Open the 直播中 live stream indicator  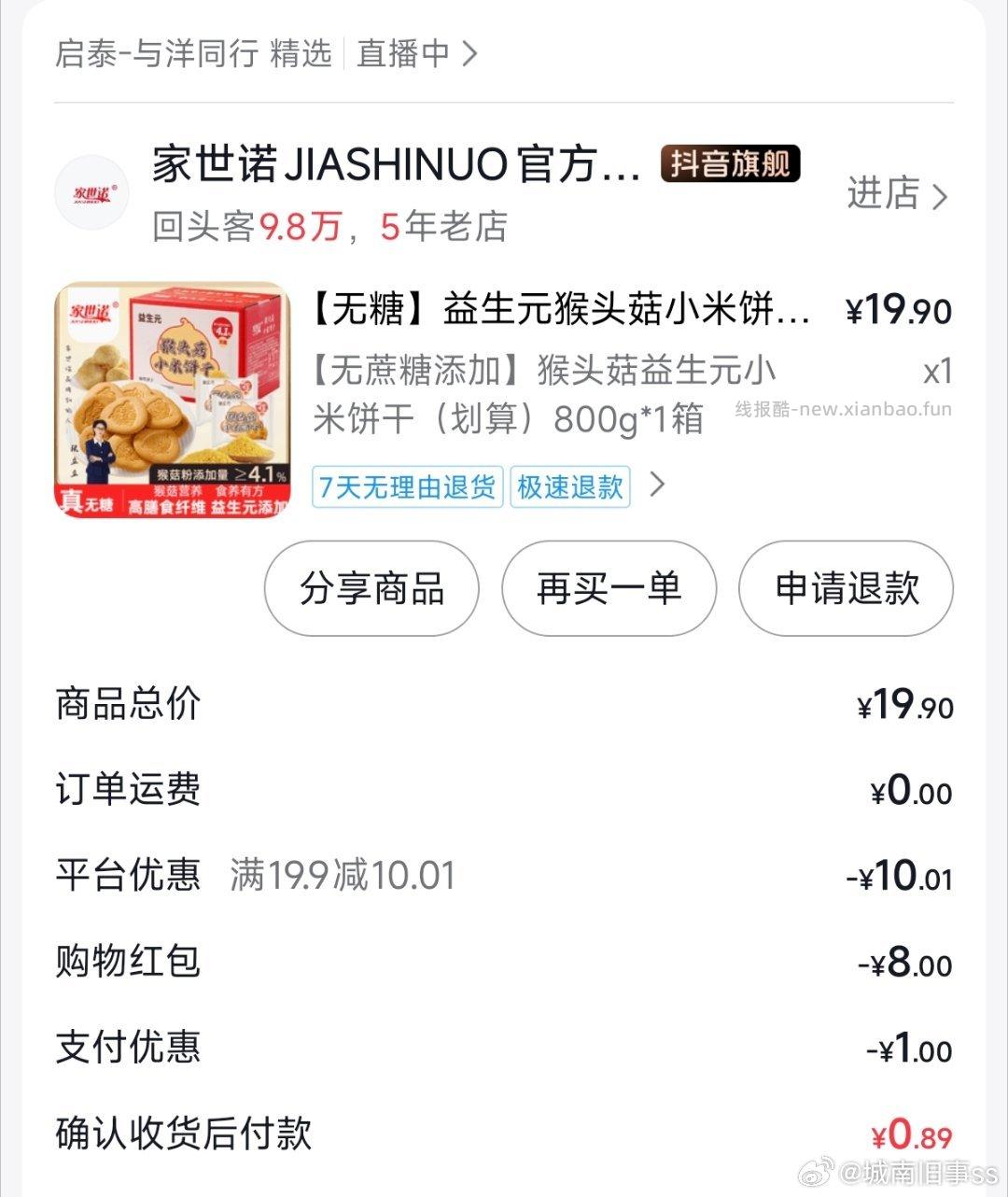coord(403,53)
